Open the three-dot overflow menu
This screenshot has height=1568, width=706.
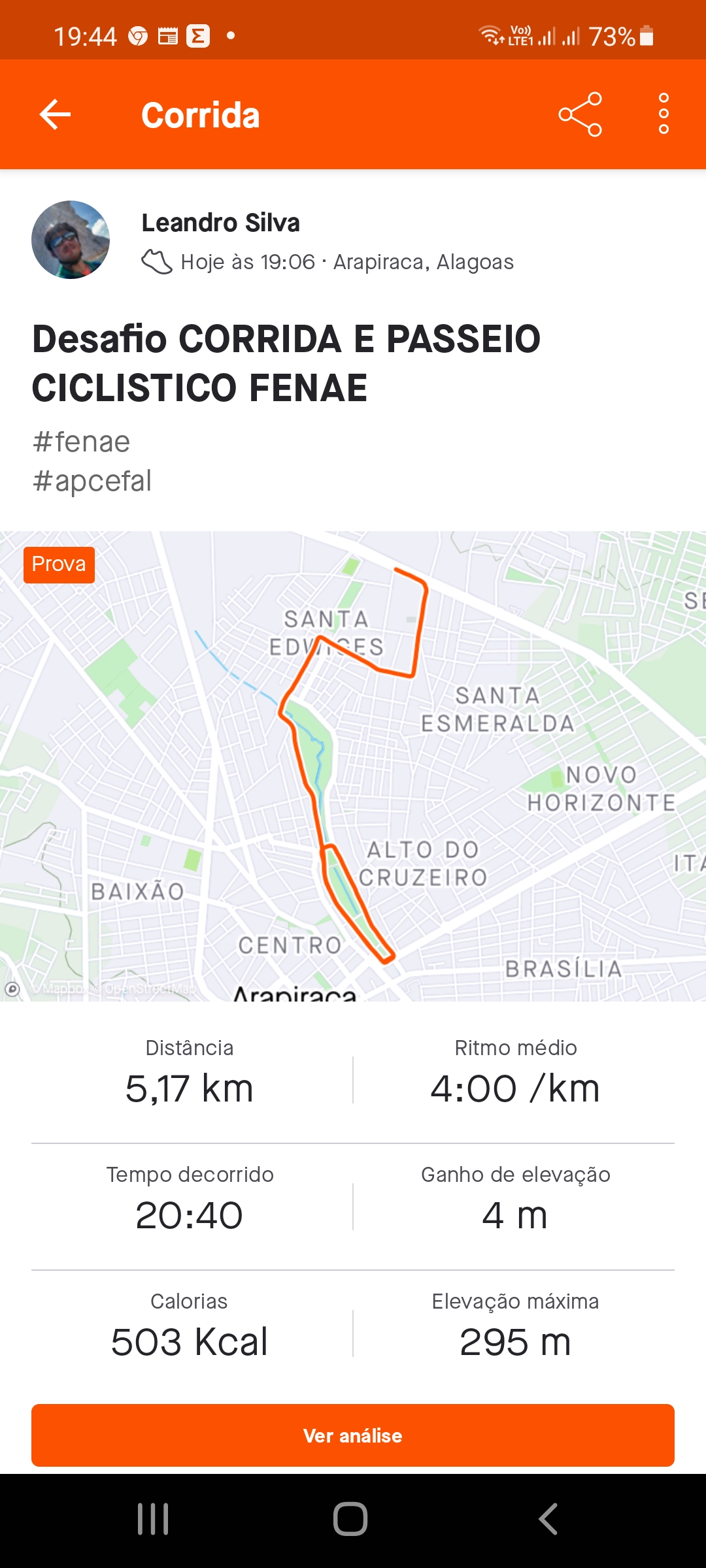pyautogui.click(x=664, y=114)
